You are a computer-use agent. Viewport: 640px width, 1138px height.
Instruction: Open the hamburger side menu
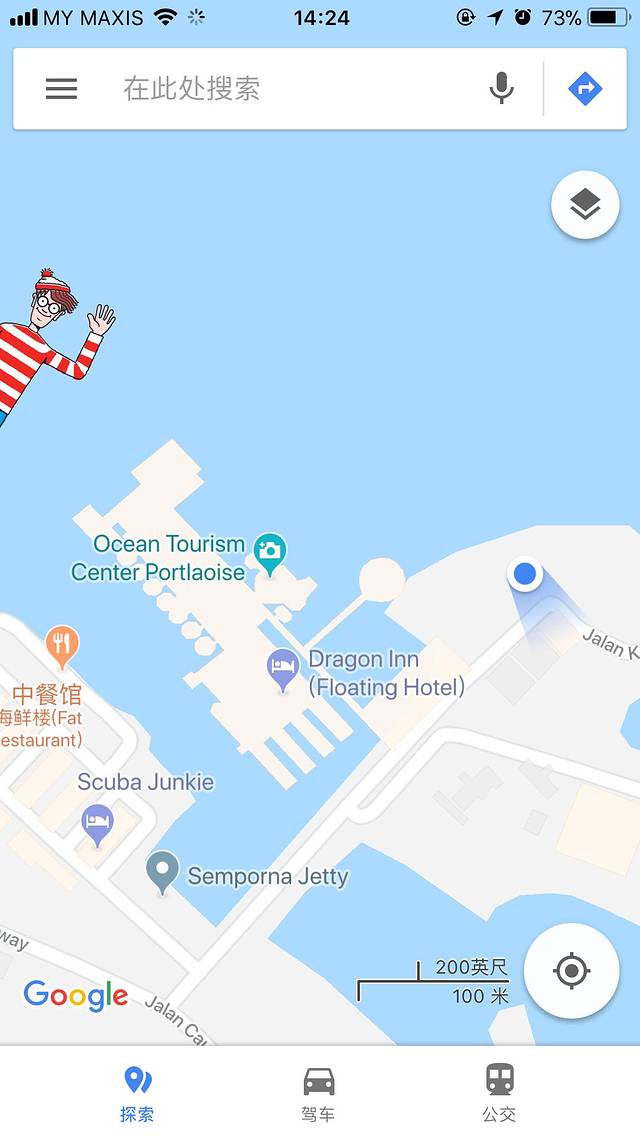coord(61,89)
